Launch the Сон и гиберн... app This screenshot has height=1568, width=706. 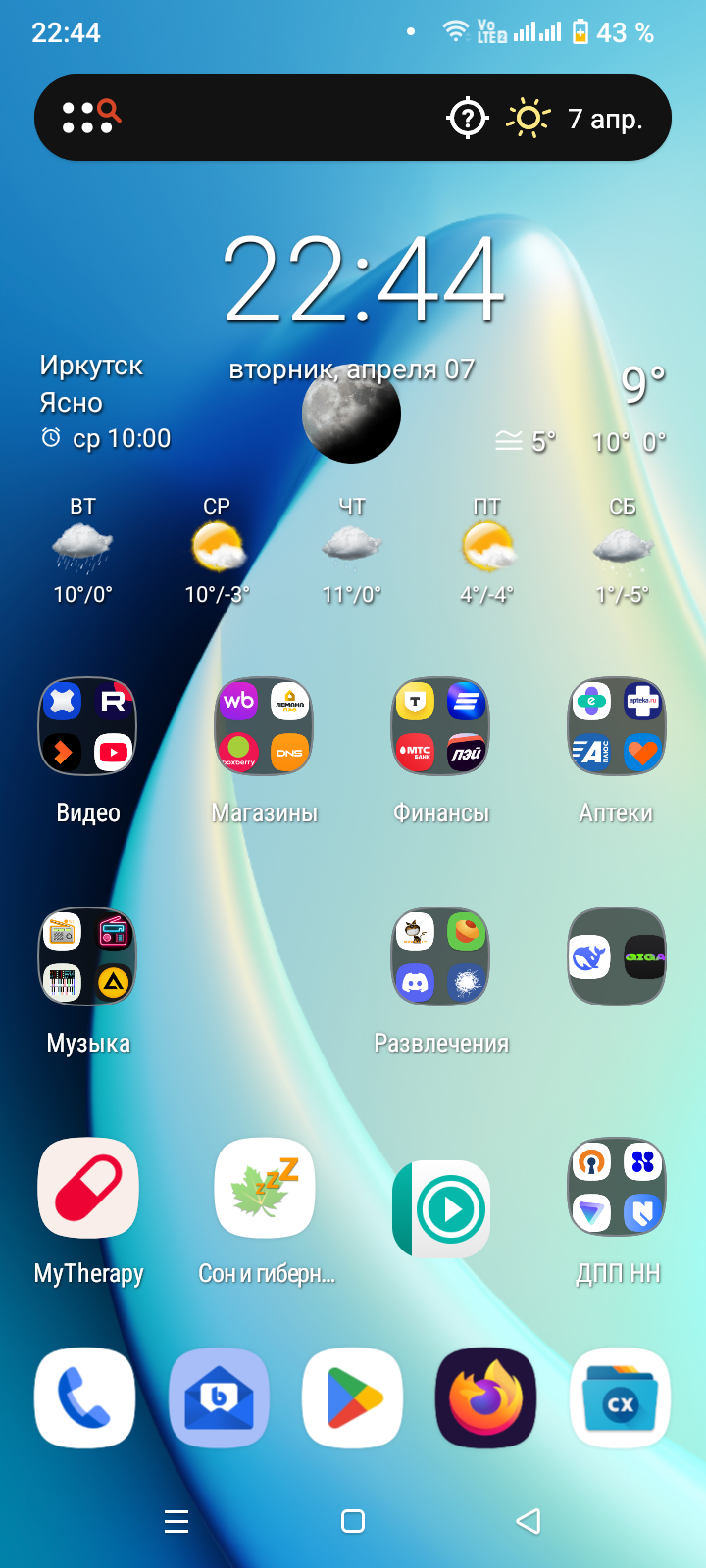pyautogui.click(x=265, y=1188)
